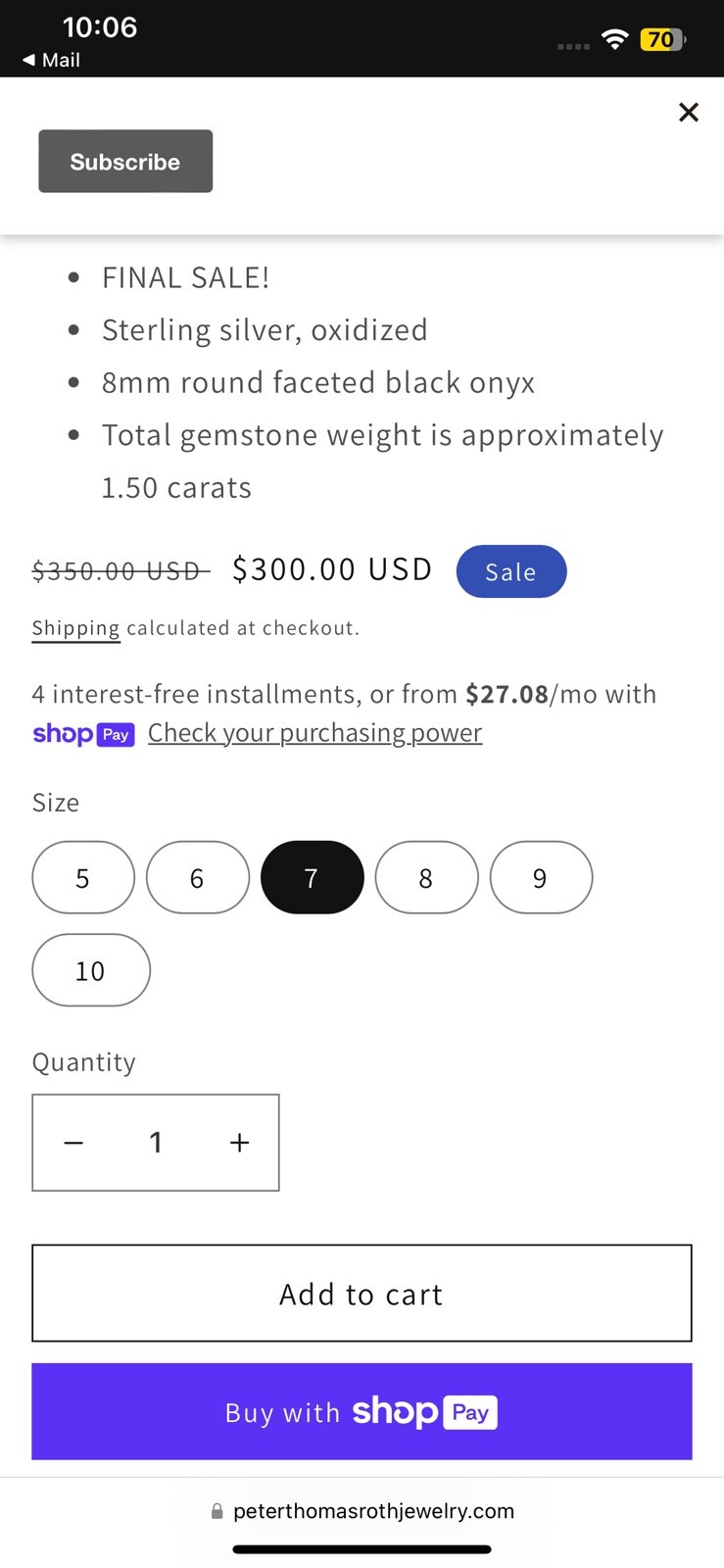
Task: Tap the quantity number field
Action: point(156,1143)
